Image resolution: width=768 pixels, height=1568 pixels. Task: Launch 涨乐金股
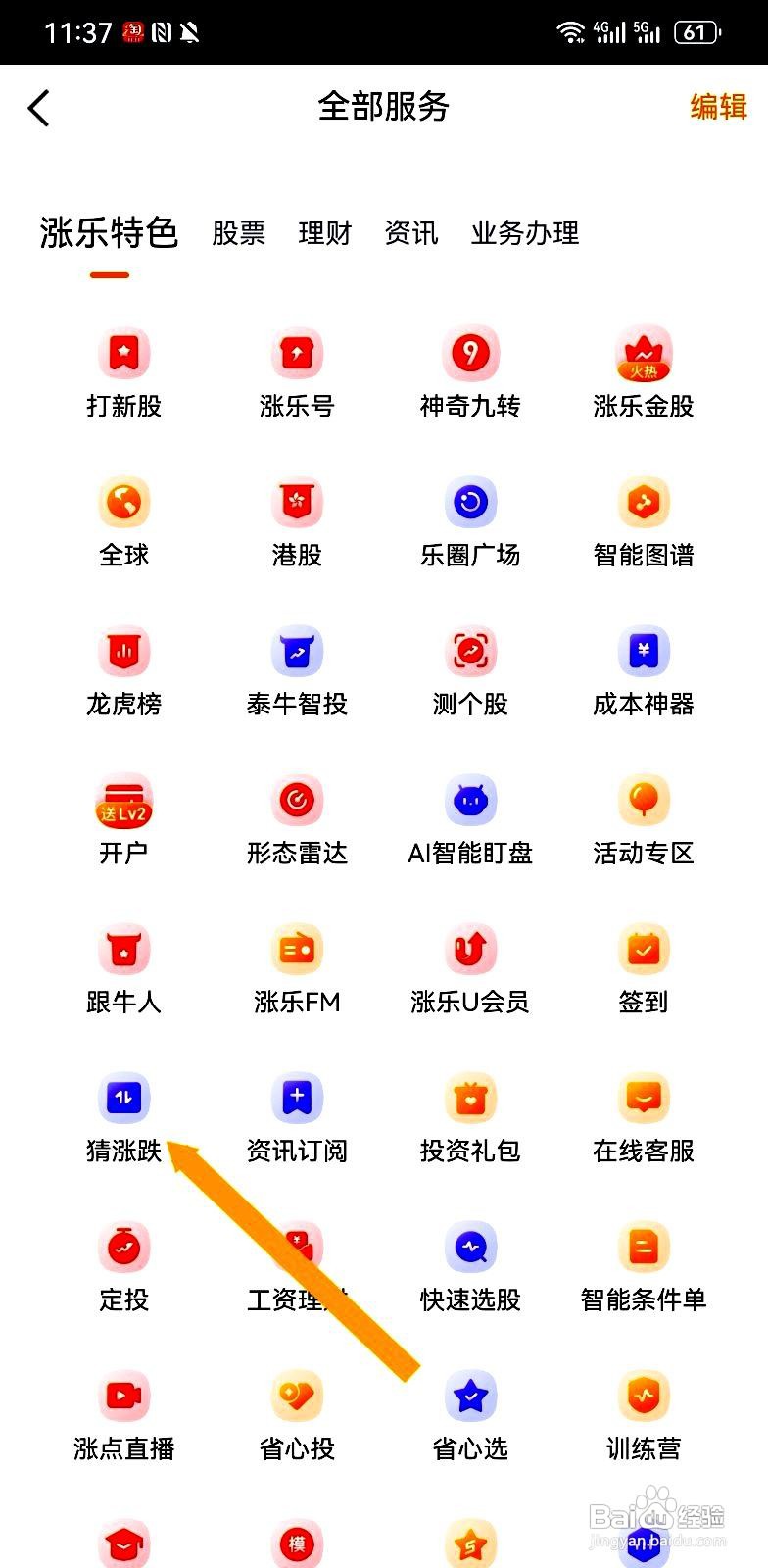tap(644, 373)
